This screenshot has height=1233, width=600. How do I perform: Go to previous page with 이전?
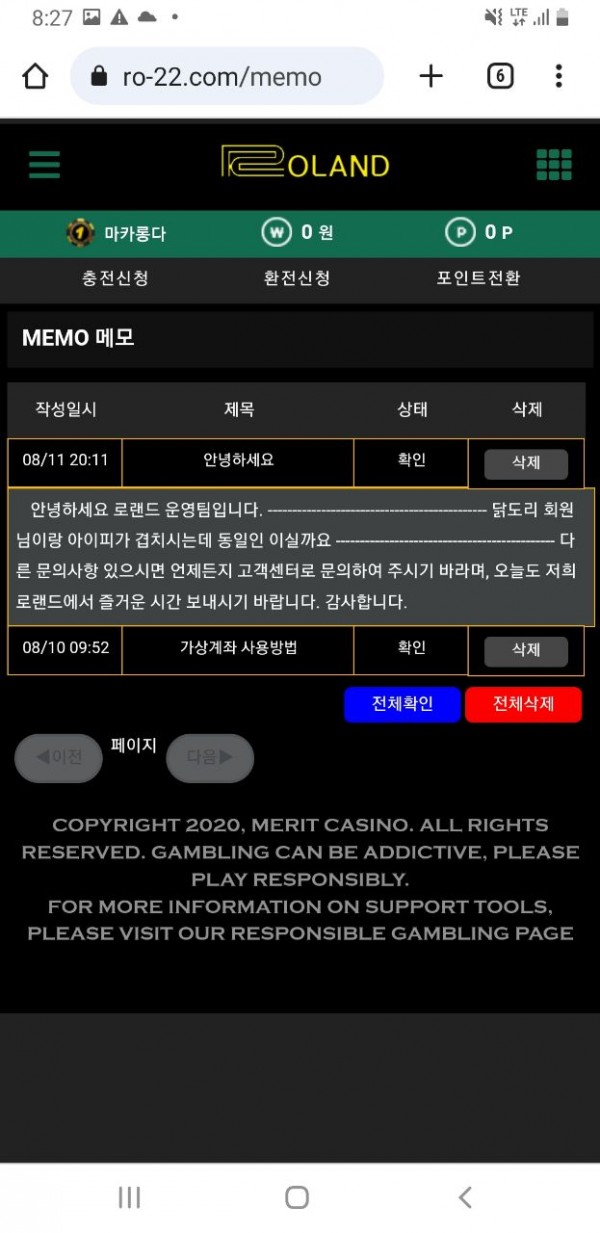pyautogui.click(x=58, y=758)
